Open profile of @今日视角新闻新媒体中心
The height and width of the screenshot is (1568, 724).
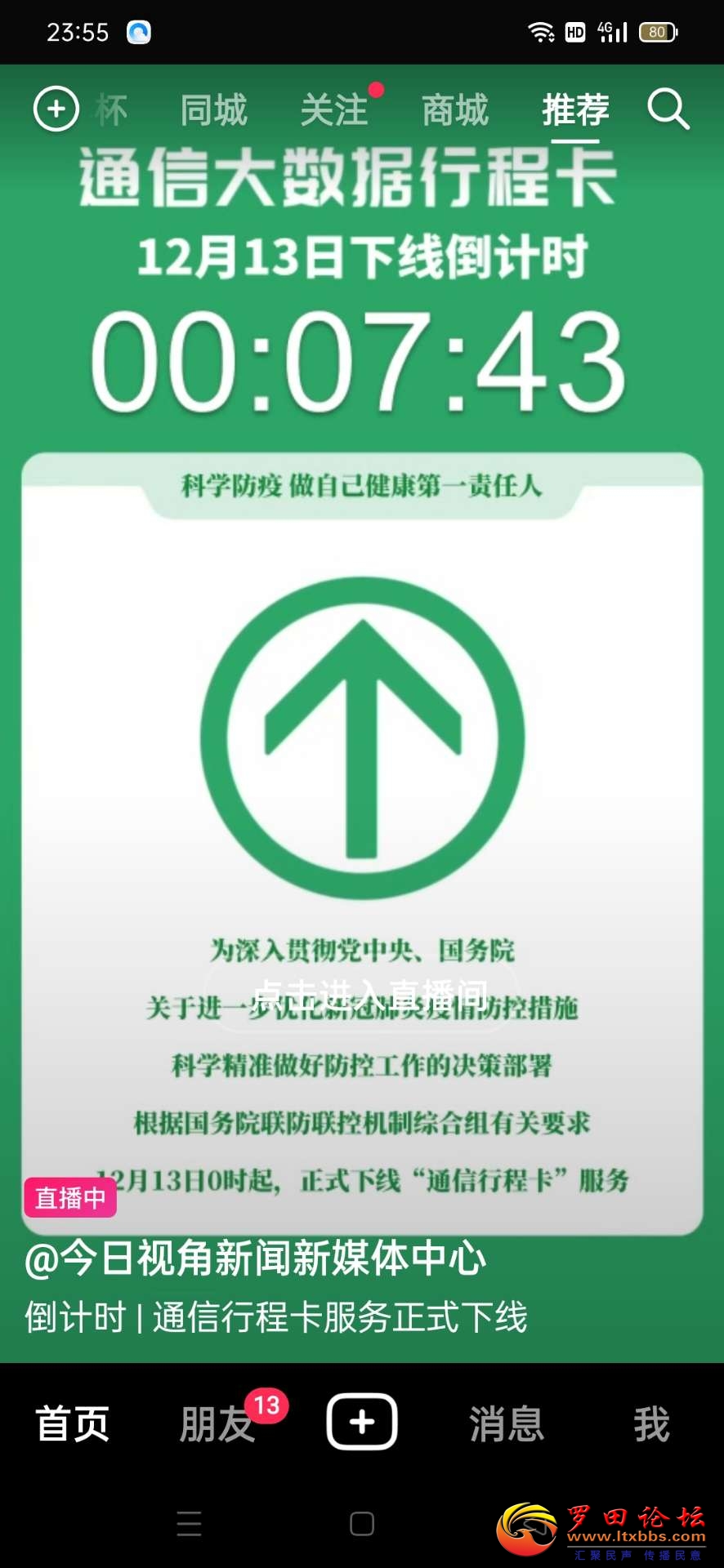[256, 1258]
